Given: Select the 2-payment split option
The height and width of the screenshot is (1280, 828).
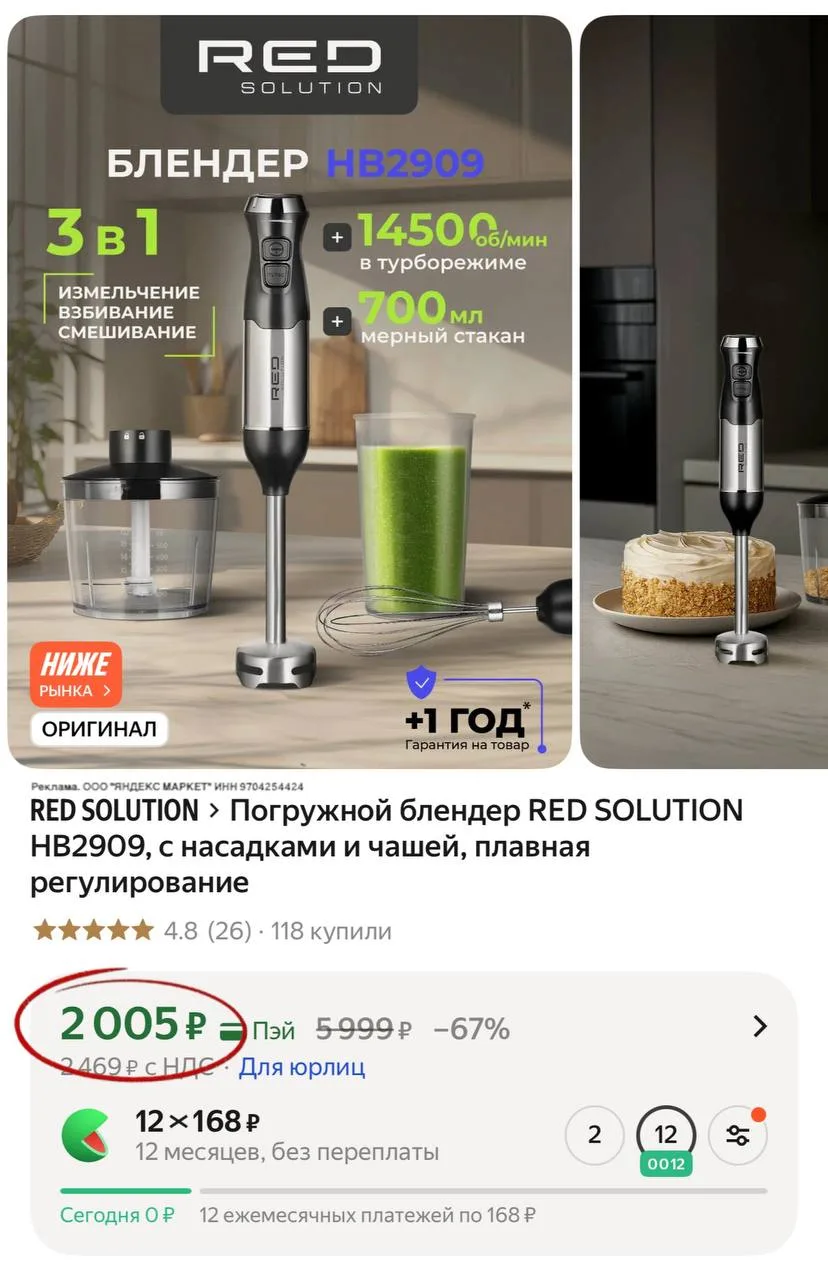Looking at the screenshot, I should pos(594,1135).
